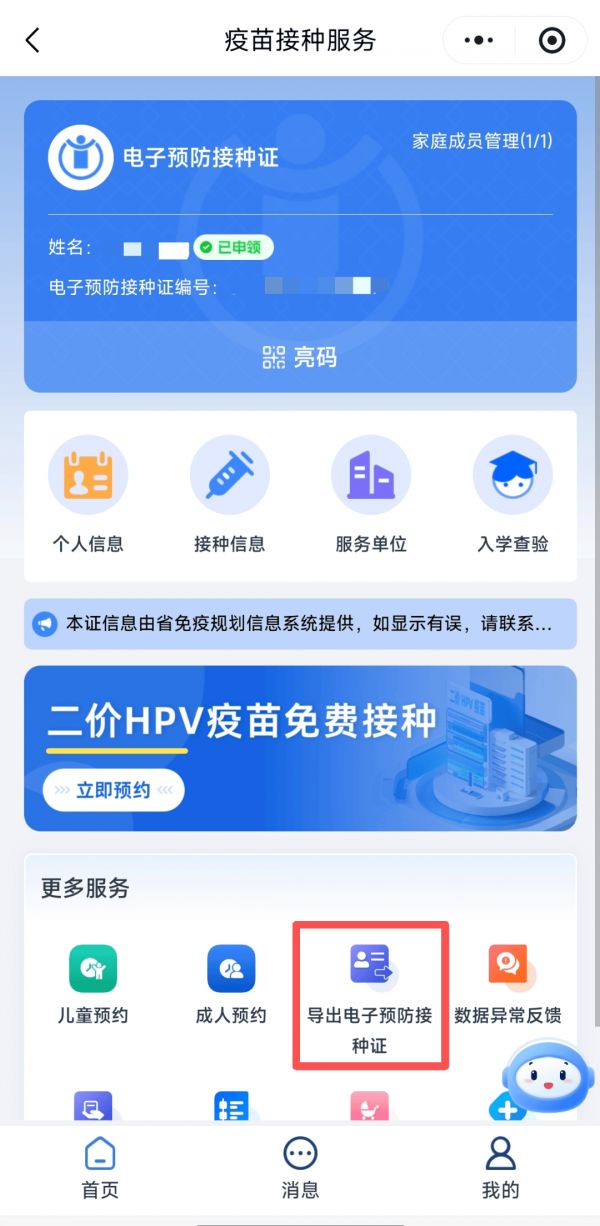
Task: Open 数据异常反馈 data feedback
Action: (x=508, y=985)
